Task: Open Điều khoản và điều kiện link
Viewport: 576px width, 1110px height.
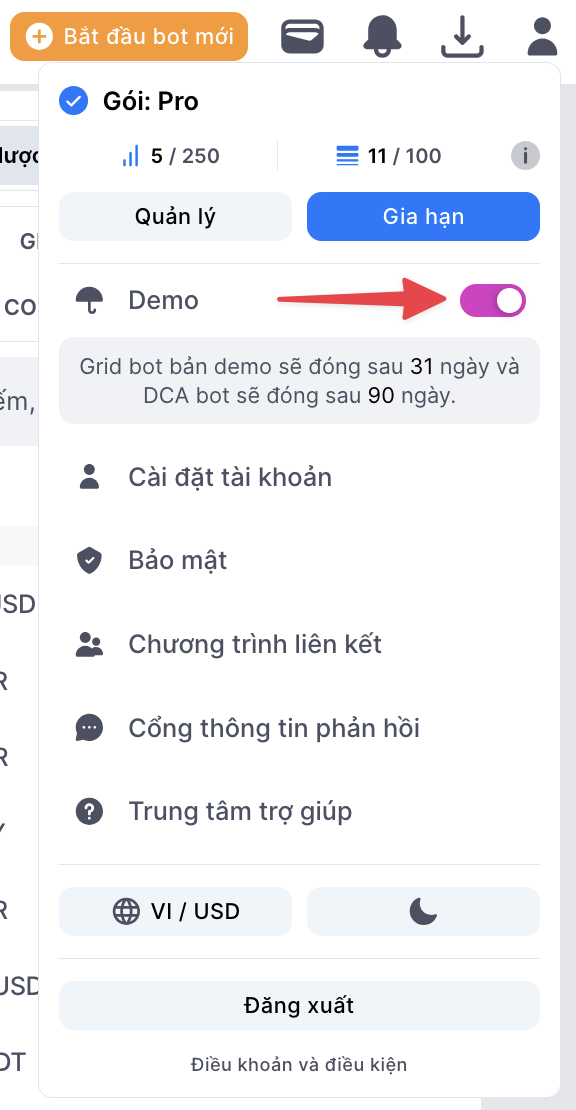Action: coord(299,1064)
